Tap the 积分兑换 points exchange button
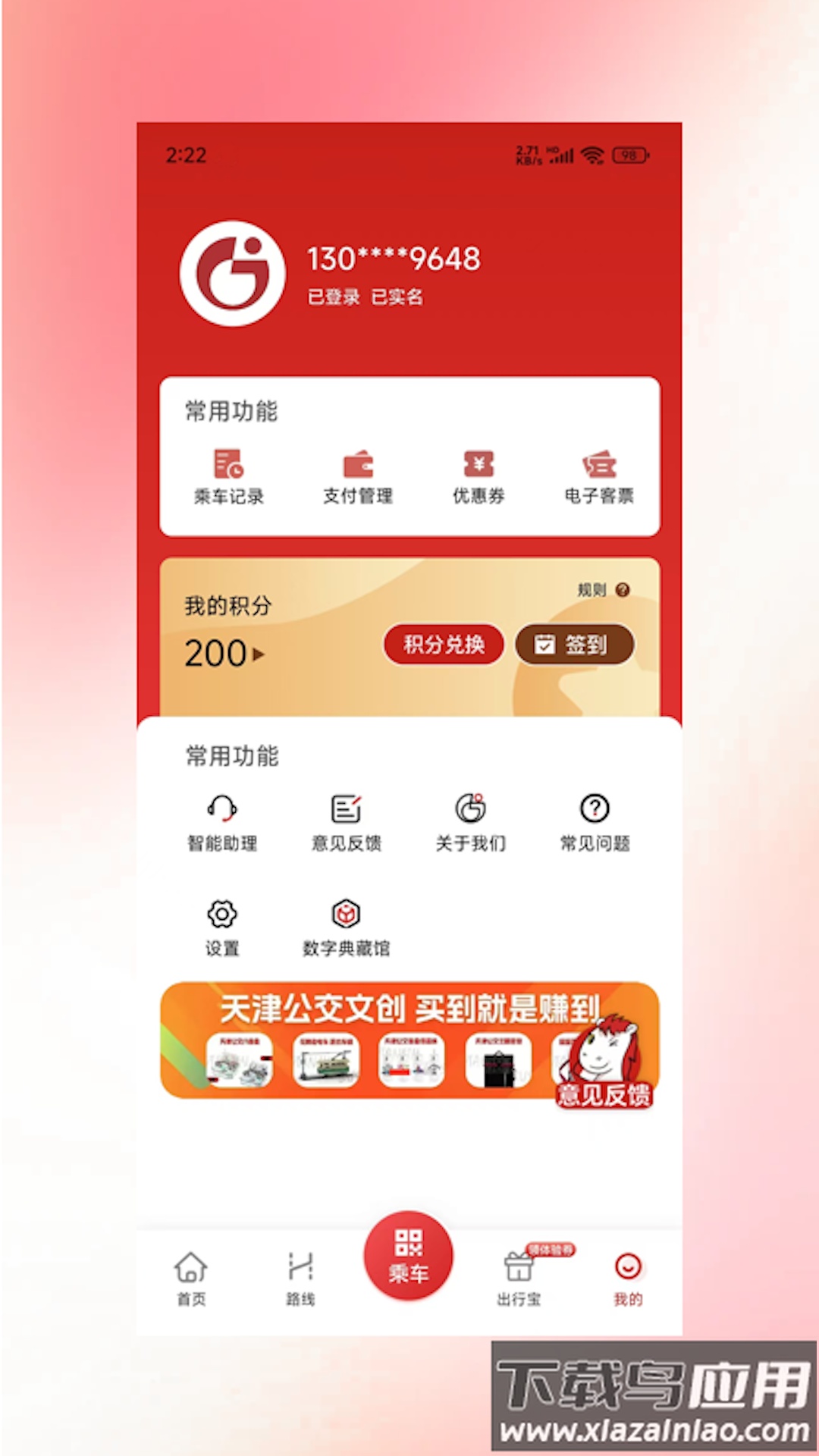The image size is (819, 1456). point(444,645)
